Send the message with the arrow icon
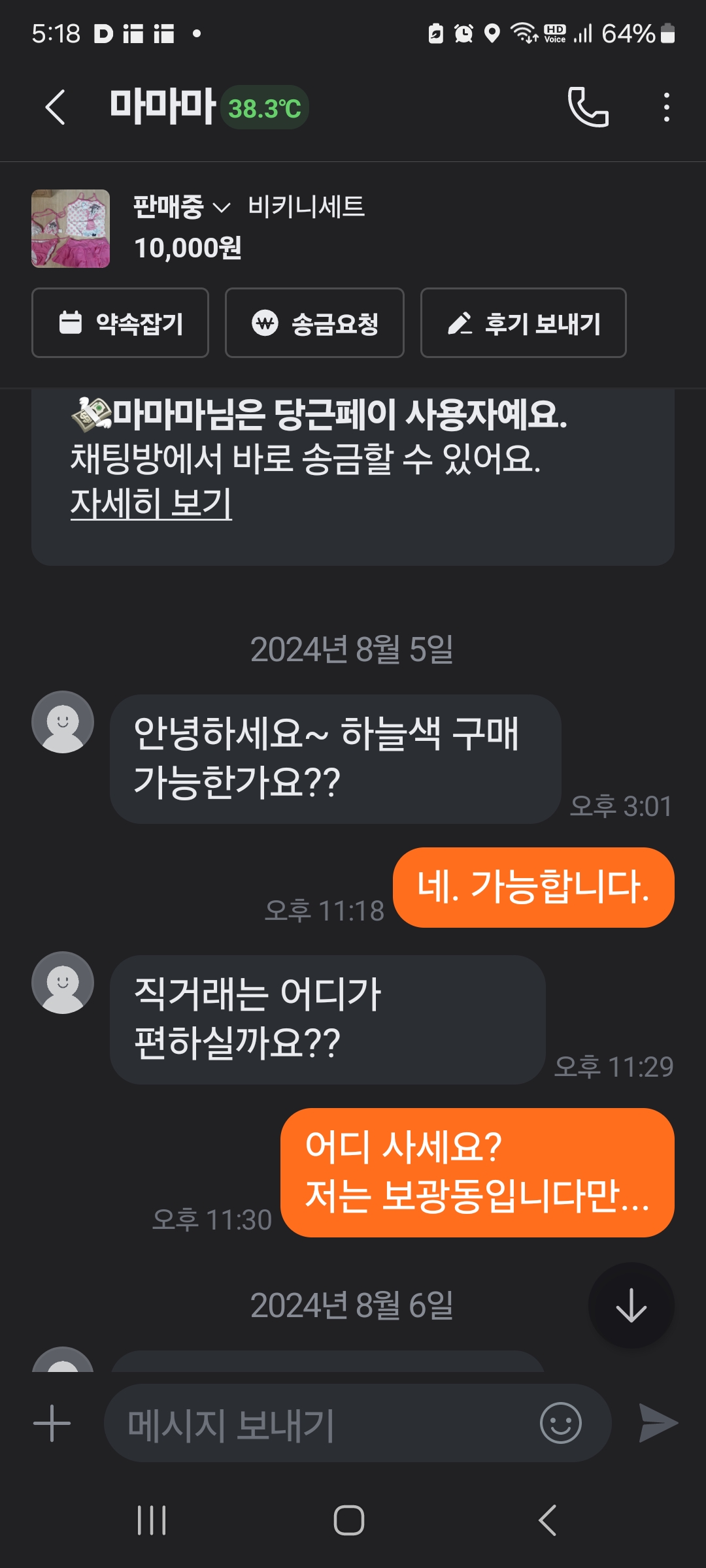Image resolution: width=706 pixels, height=1568 pixels. [x=658, y=1423]
